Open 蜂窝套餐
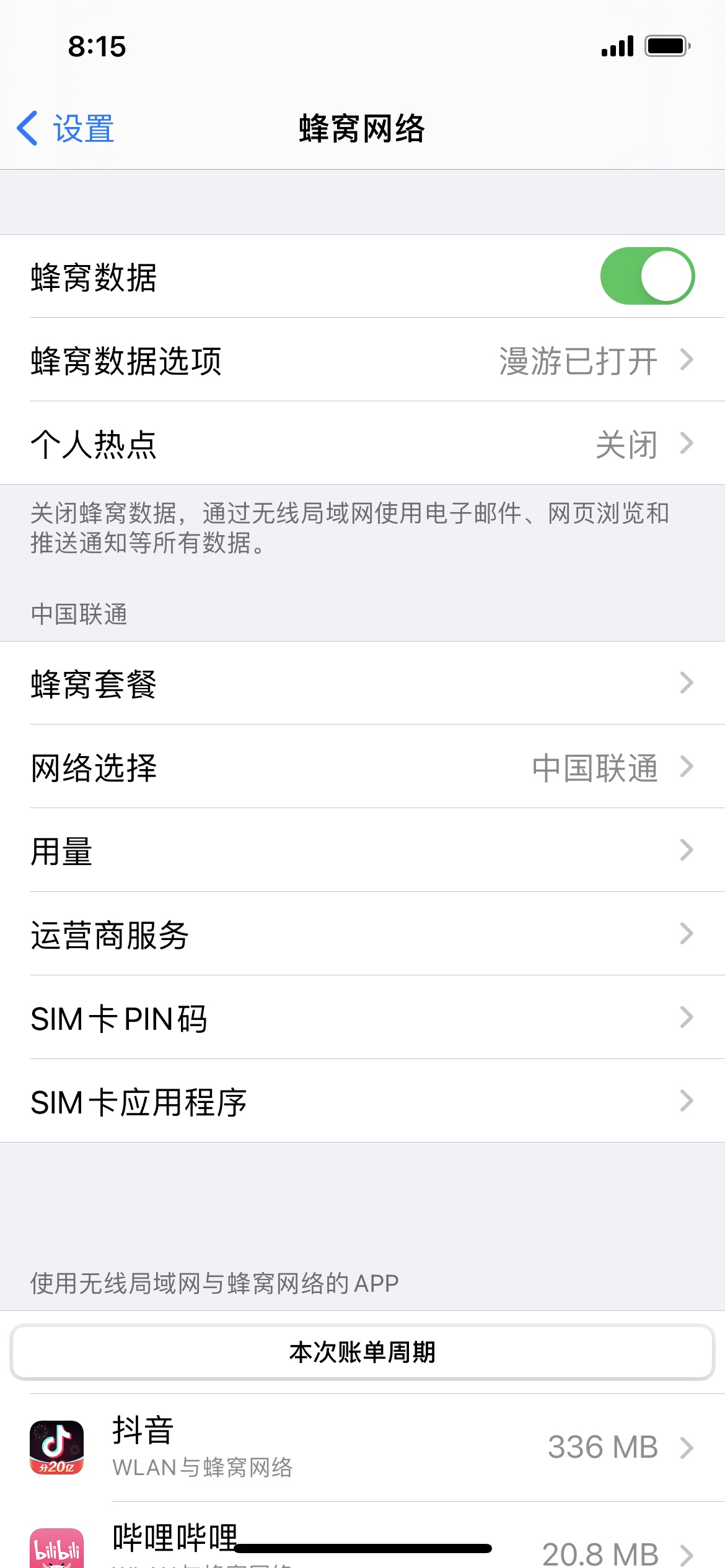Screen dimensions: 725x1568 click(x=362, y=683)
